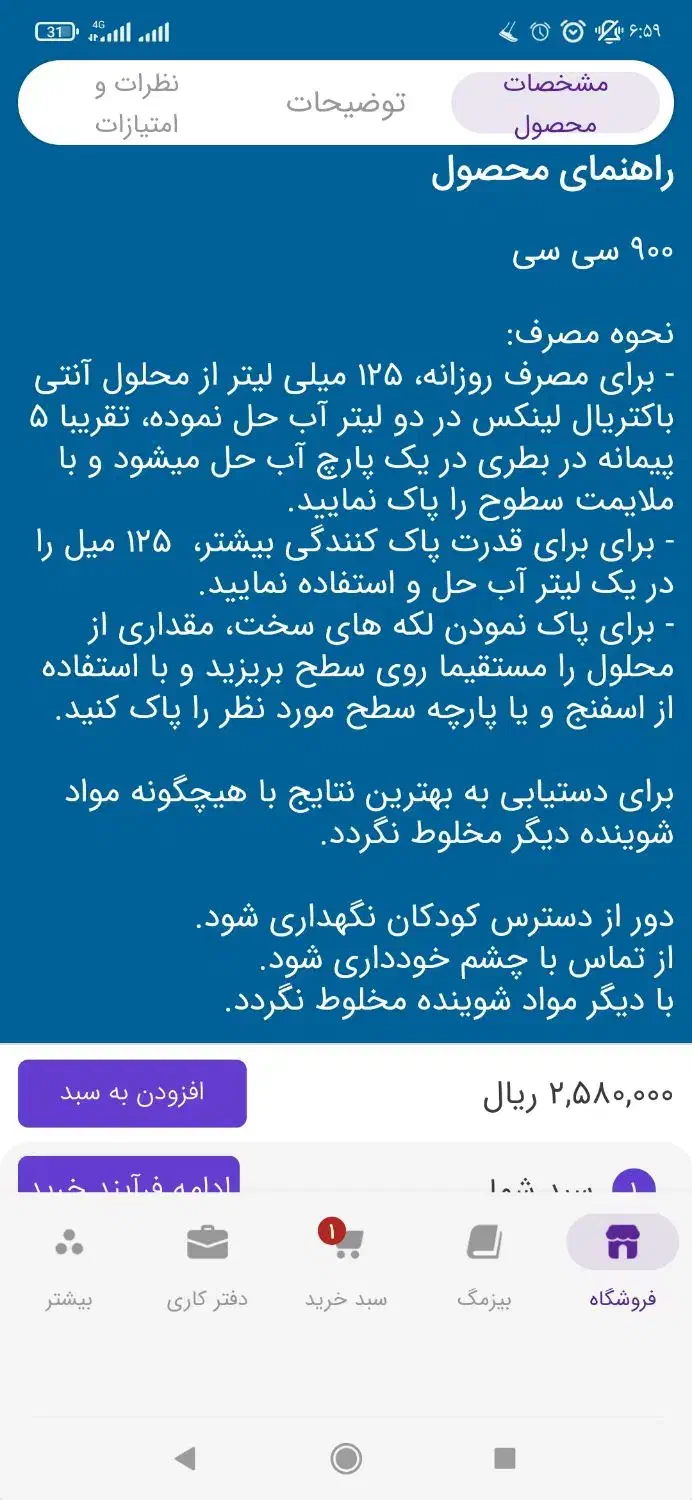Switch to the دفتر کاری tab
Screen dimensions: 692x1500
coord(207,1262)
